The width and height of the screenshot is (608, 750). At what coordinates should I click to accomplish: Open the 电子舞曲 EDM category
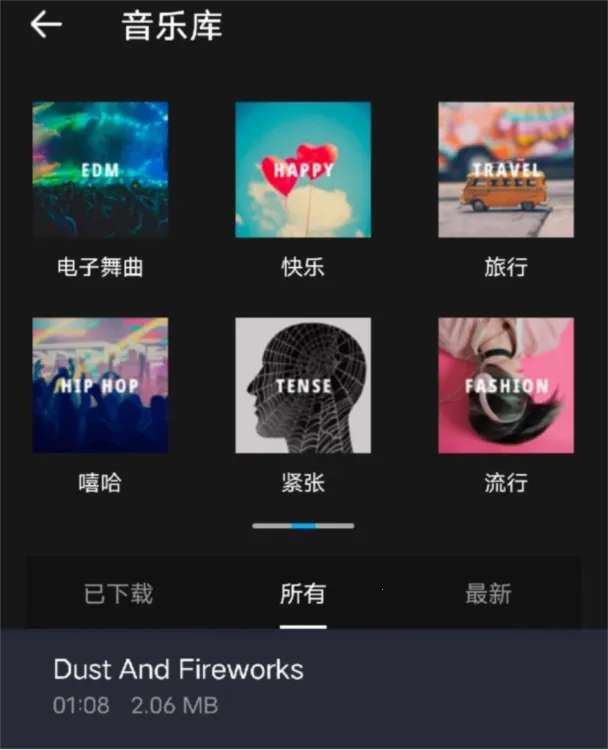tap(100, 170)
